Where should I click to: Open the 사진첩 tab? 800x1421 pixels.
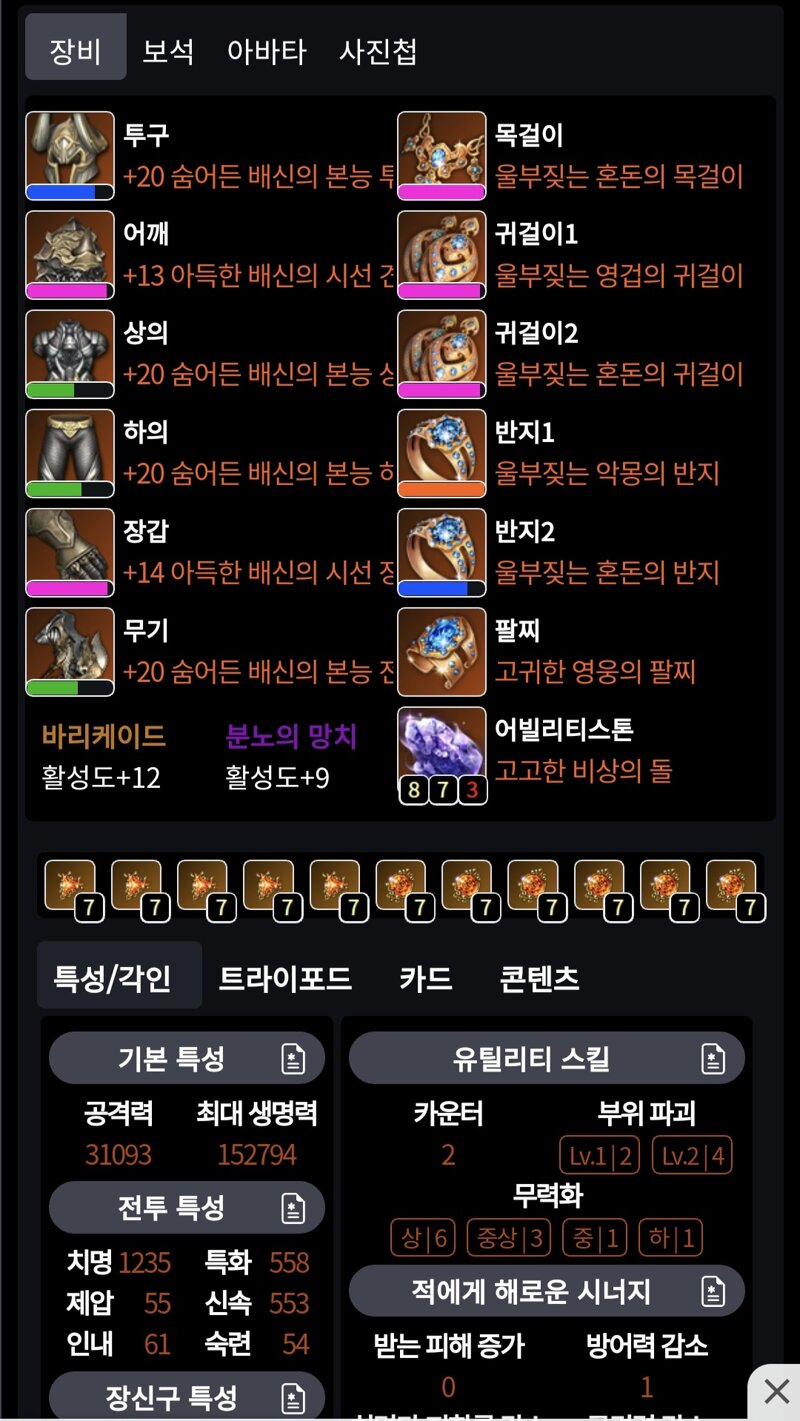378,51
